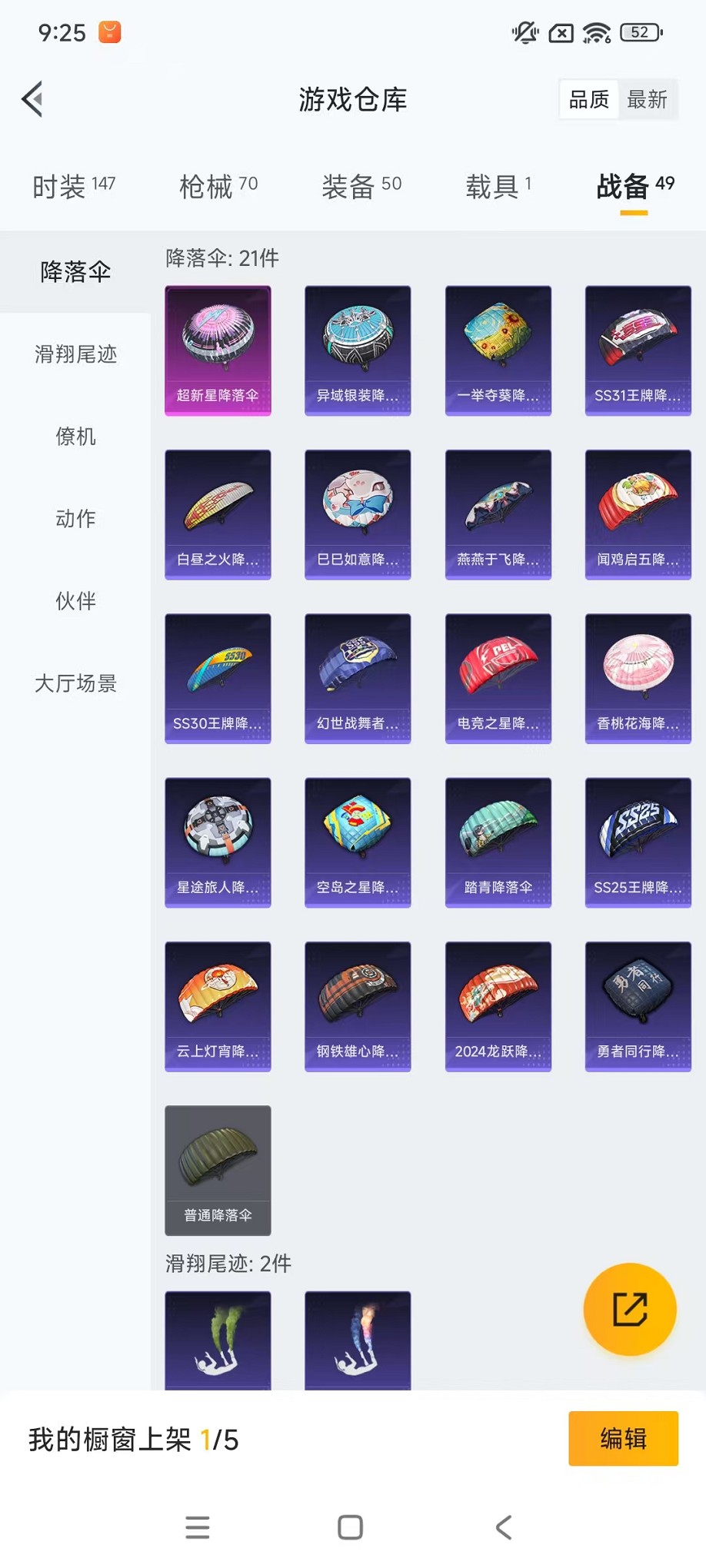
Task: Tap the 编辑 button
Action: [623, 1438]
